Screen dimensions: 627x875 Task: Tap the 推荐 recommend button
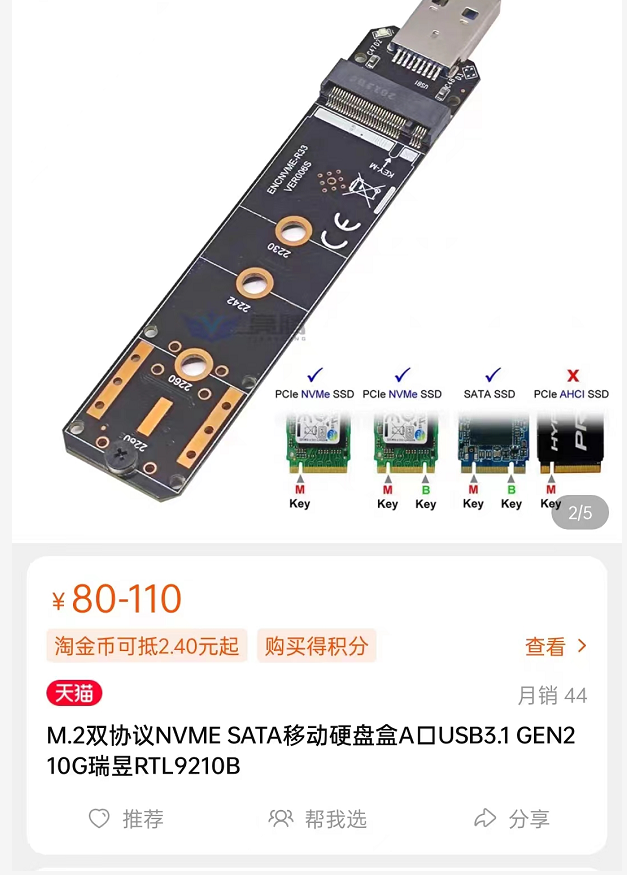126,819
